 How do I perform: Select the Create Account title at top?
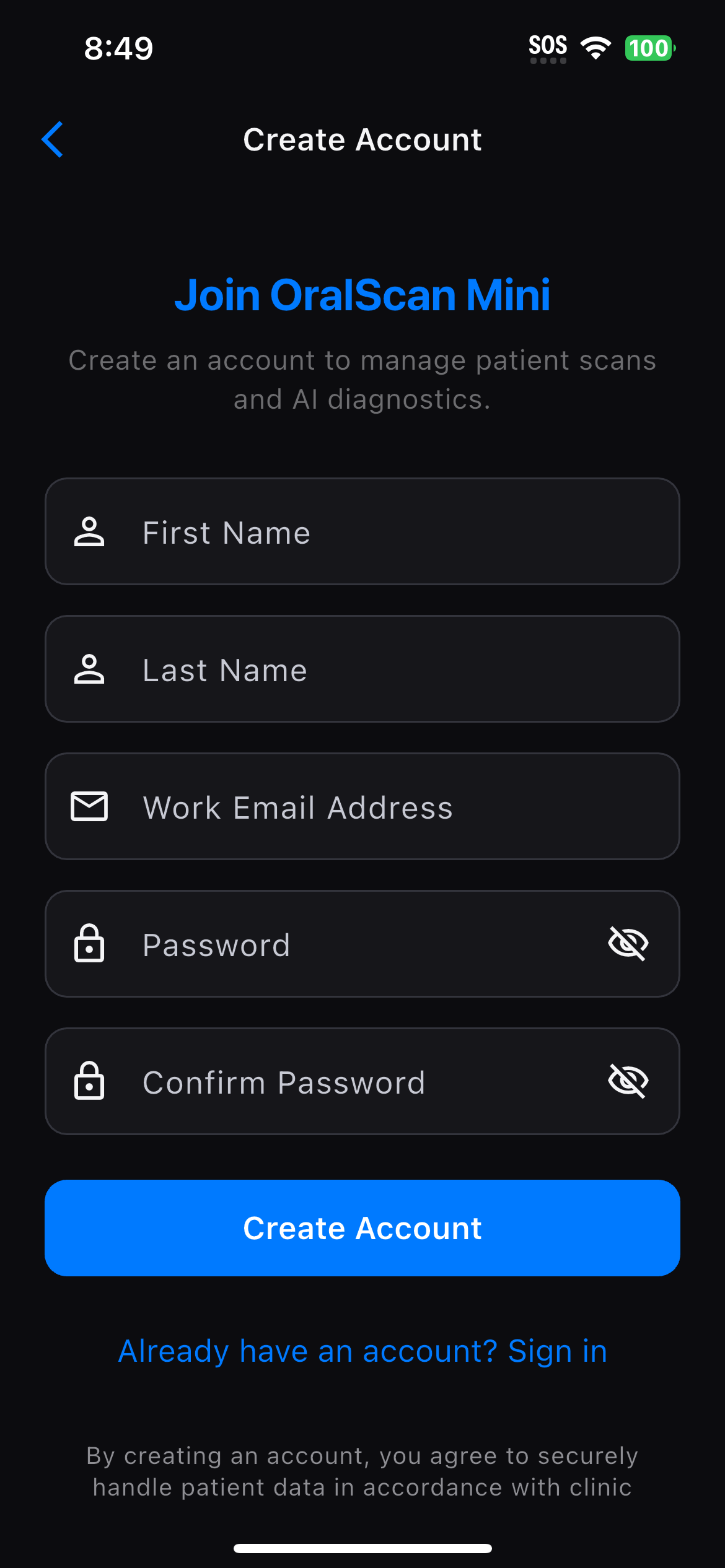(362, 139)
